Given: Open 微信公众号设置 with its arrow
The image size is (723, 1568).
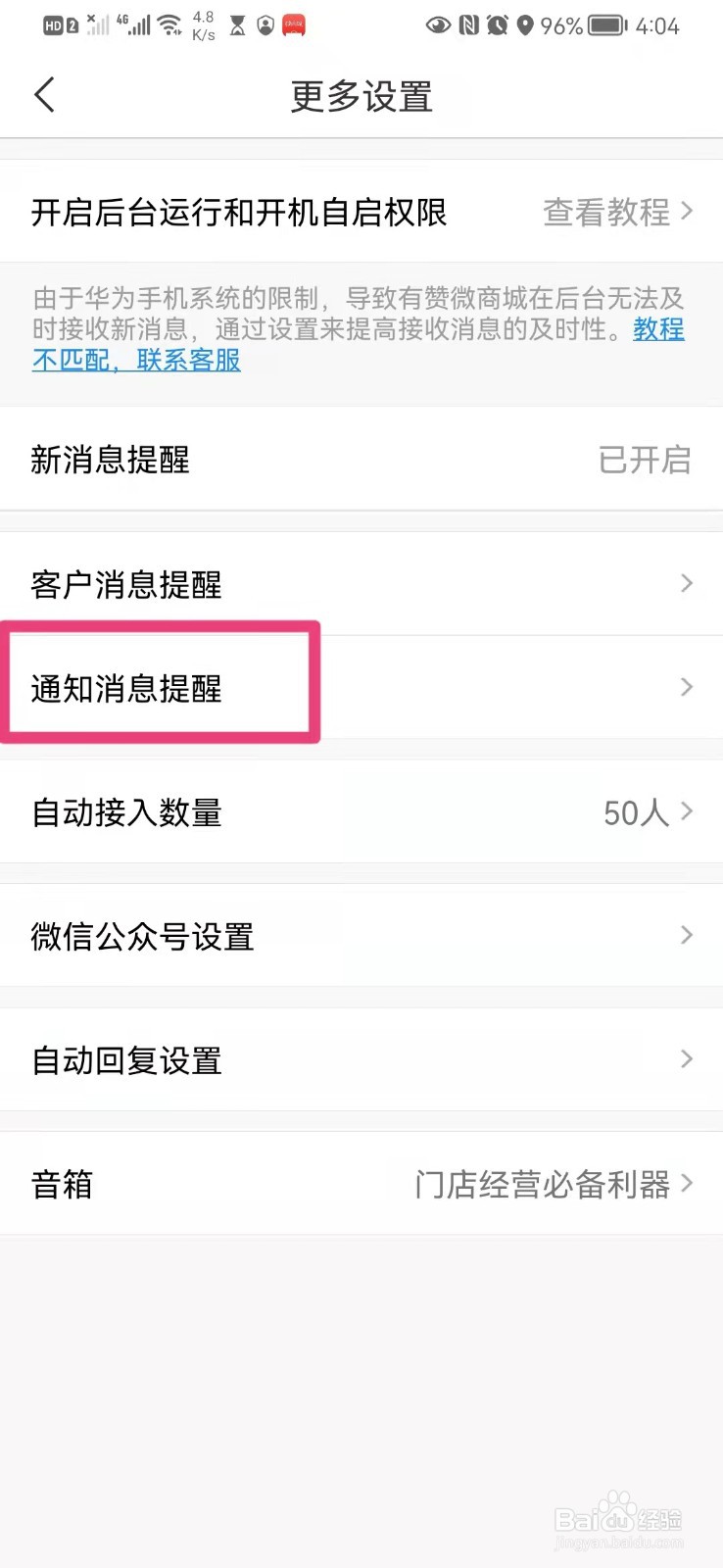Looking at the screenshot, I should tap(686, 936).
